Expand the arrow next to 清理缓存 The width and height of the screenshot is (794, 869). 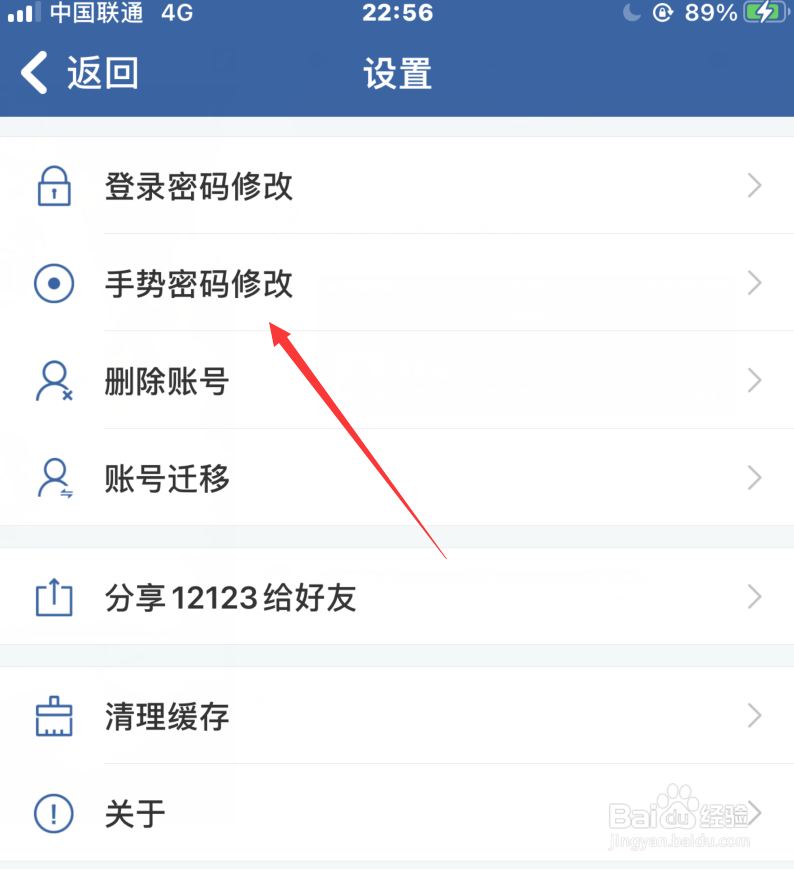755,716
